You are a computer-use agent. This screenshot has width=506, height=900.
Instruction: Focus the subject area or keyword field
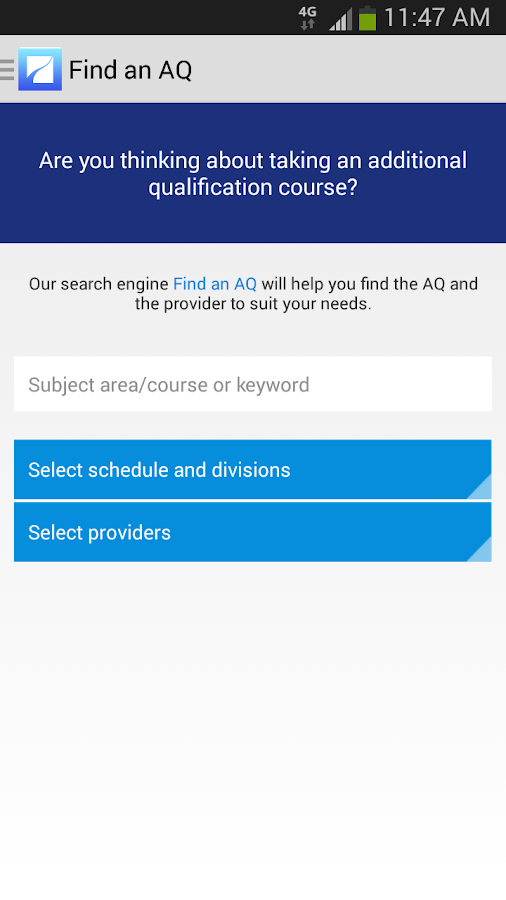coord(252,384)
